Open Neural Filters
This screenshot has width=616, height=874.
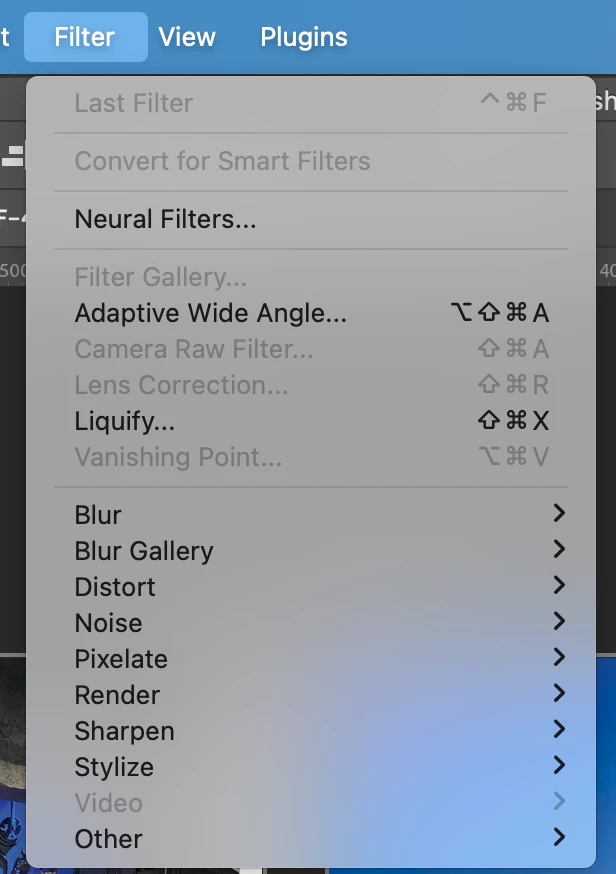tap(165, 219)
